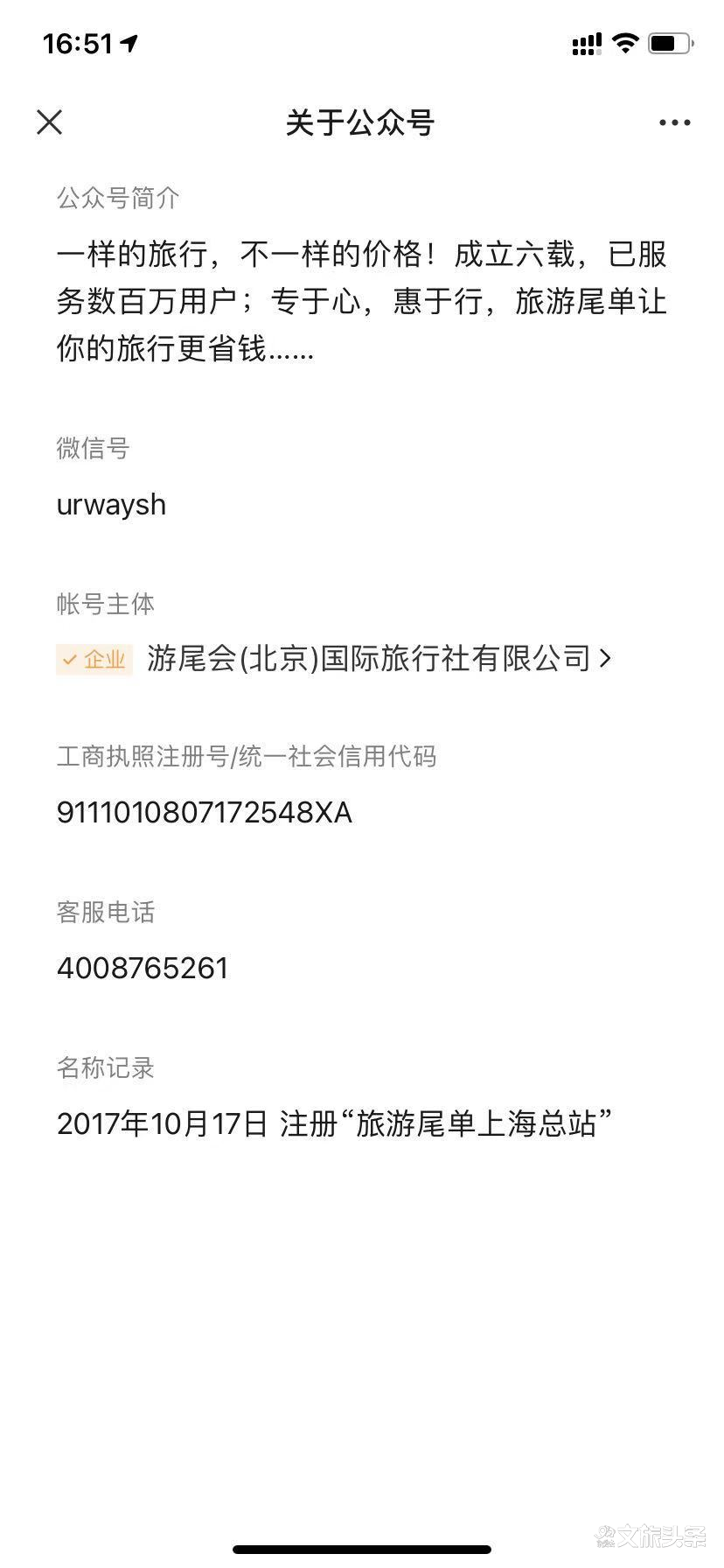Open the three-dot more options menu

click(x=674, y=123)
